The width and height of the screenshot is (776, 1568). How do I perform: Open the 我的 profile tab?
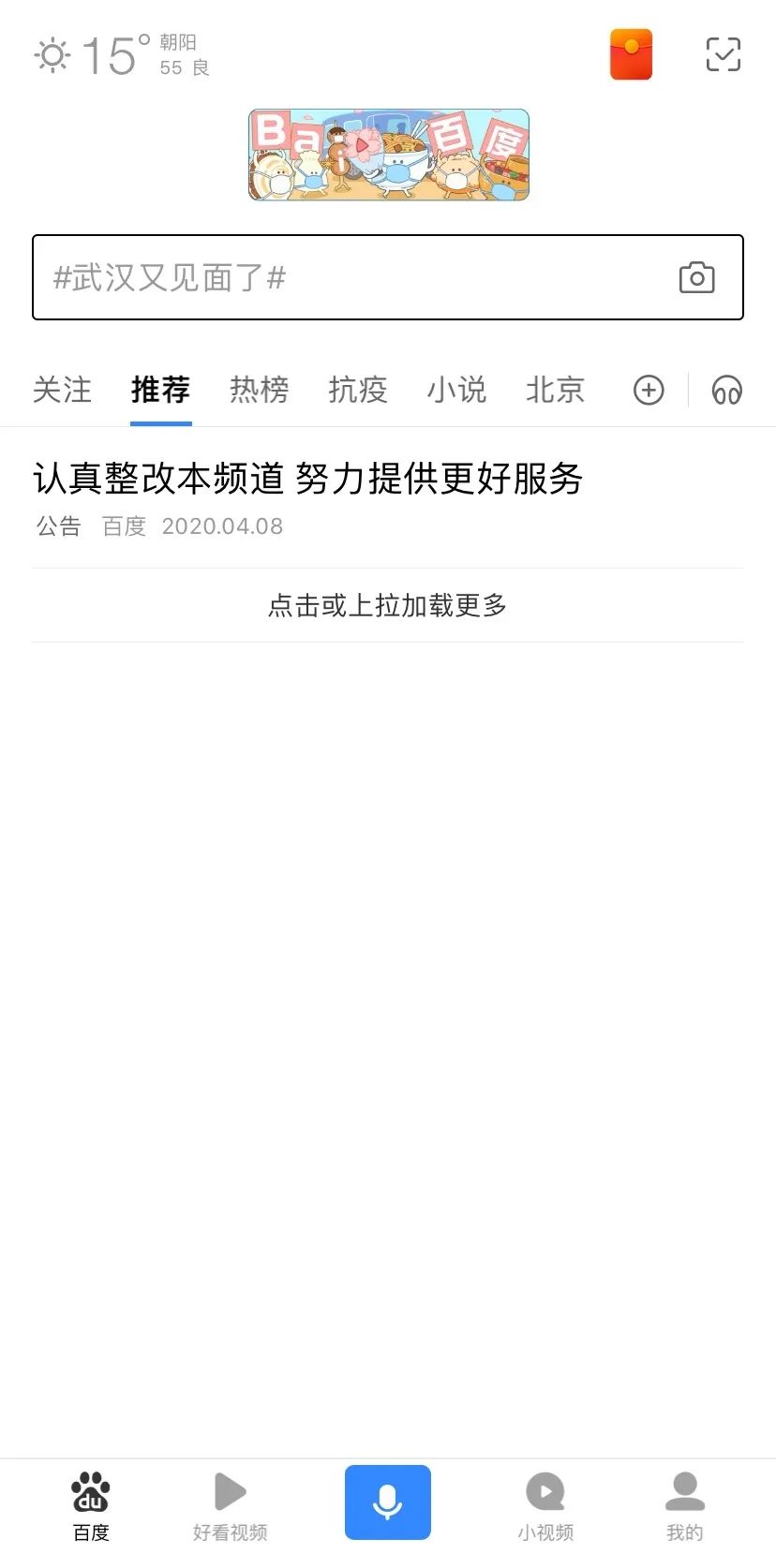tap(684, 1506)
